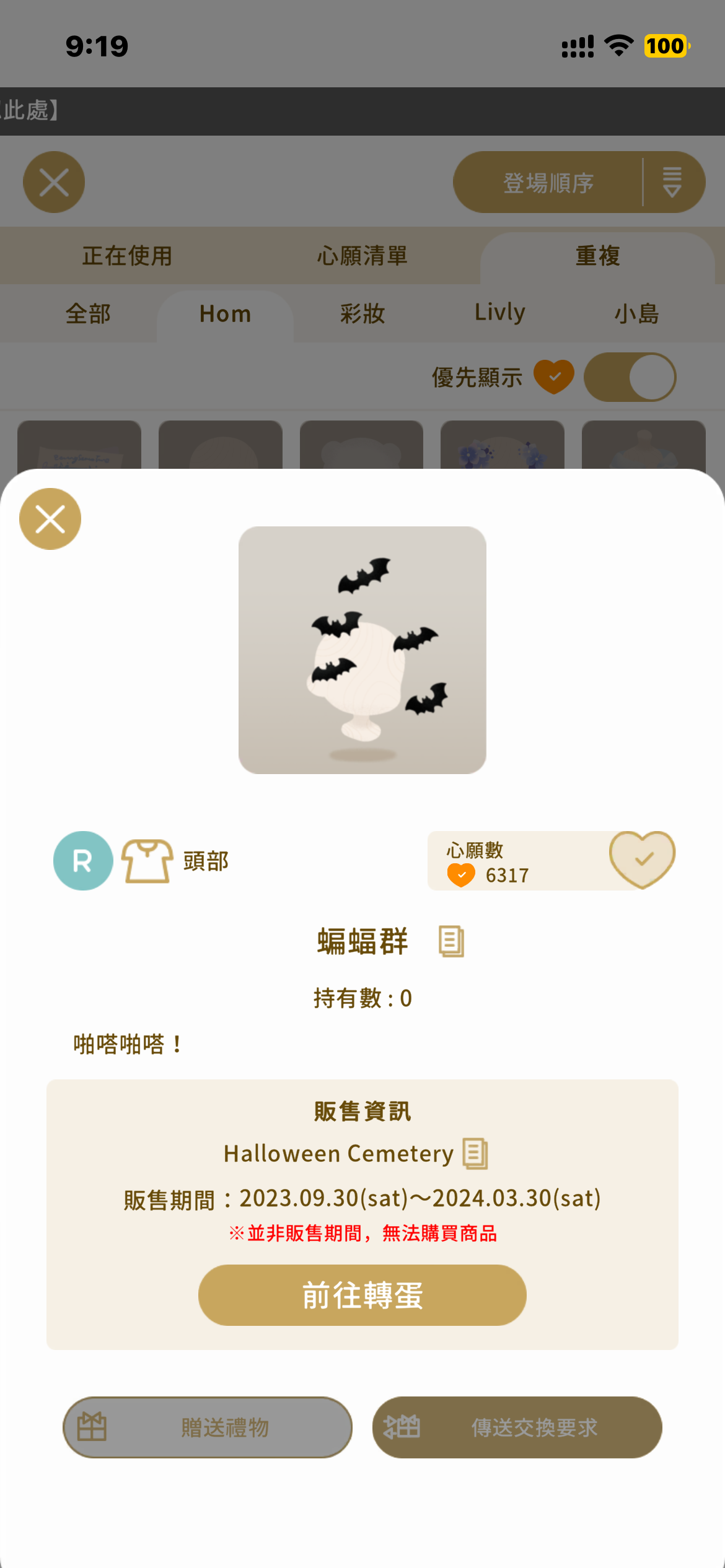Screen dimensions: 725x1568
Task: Tap 傳送交換要求 trade request button
Action: click(517, 1427)
